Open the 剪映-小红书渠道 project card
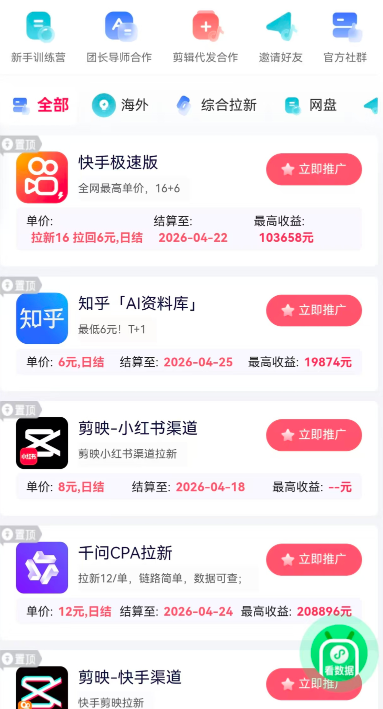383x709 pixels. click(189, 458)
